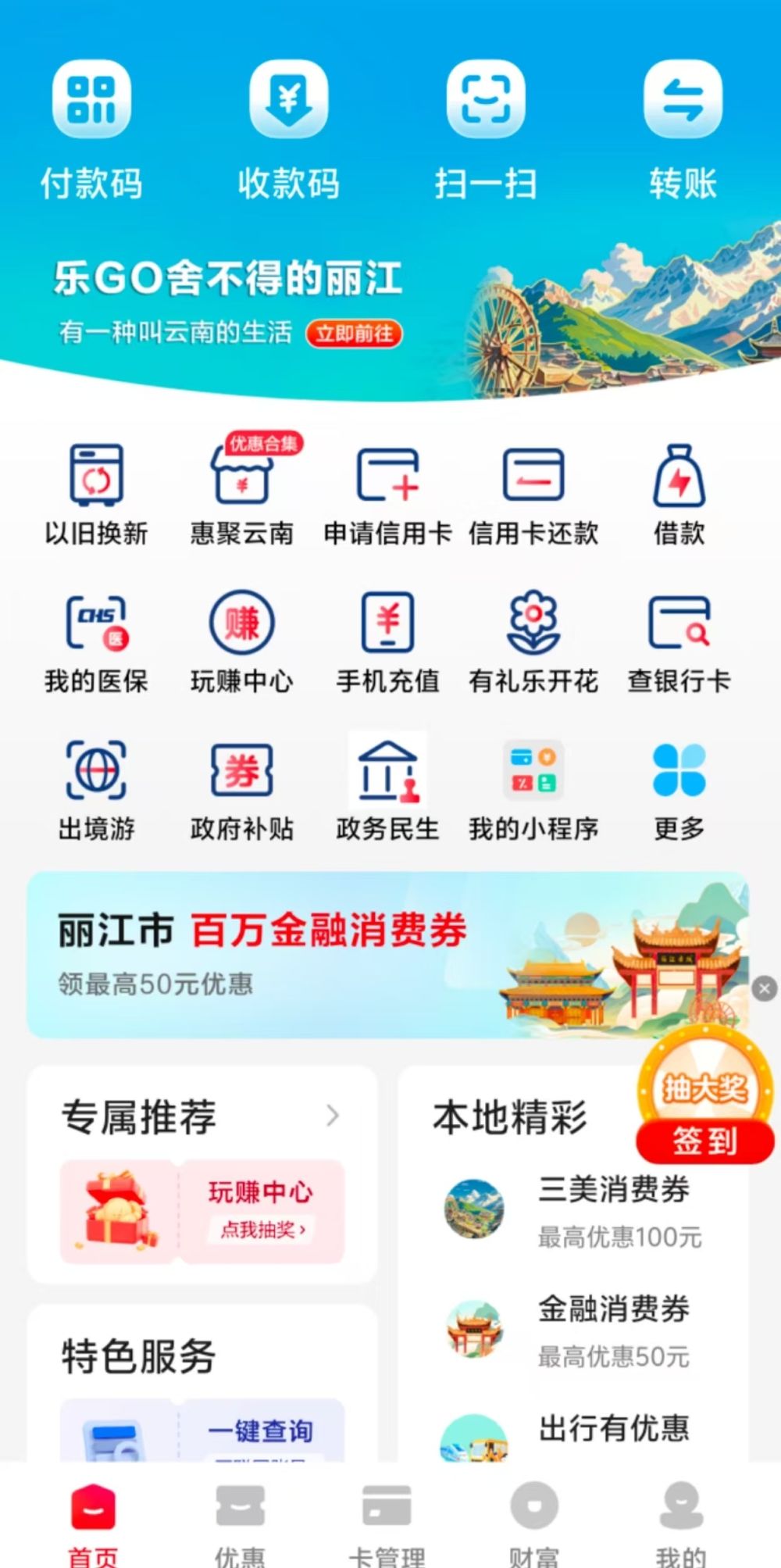The width and height of the screenshot is (781, 1568).
Task: Open 转账 transfer
Action: click(x=682, y=129)
